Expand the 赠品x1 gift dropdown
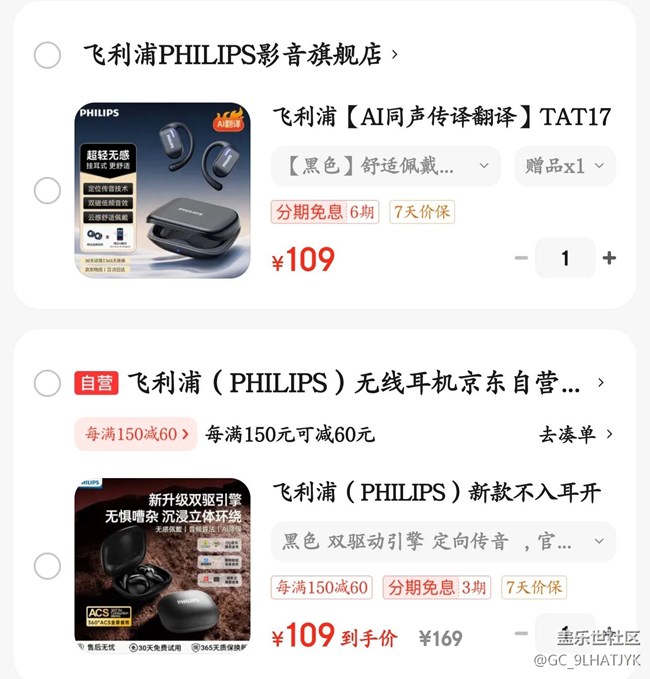The width and height of the screenshot is (650, 679). [565, 165]
